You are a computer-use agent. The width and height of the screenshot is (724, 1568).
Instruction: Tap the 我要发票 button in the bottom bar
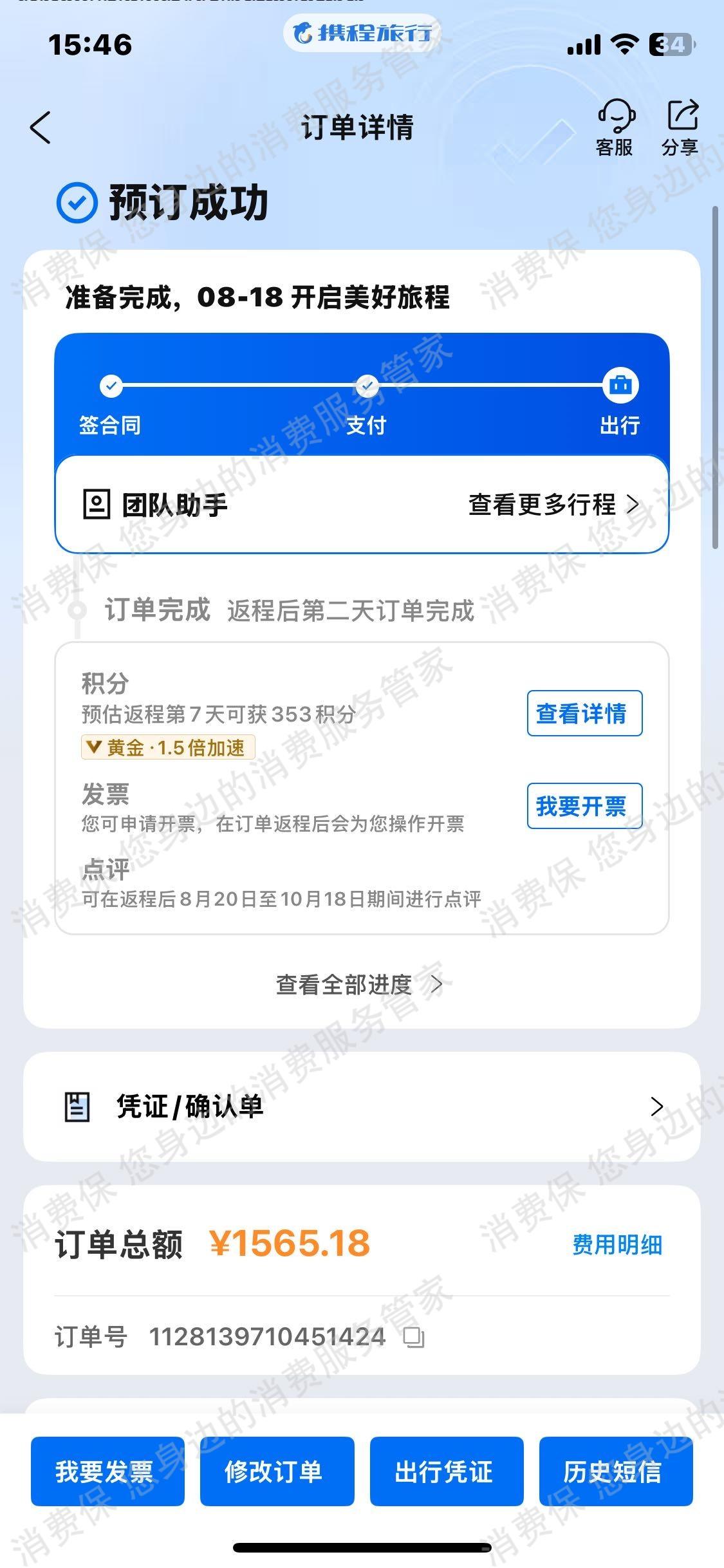click(x=107, y=1471)
